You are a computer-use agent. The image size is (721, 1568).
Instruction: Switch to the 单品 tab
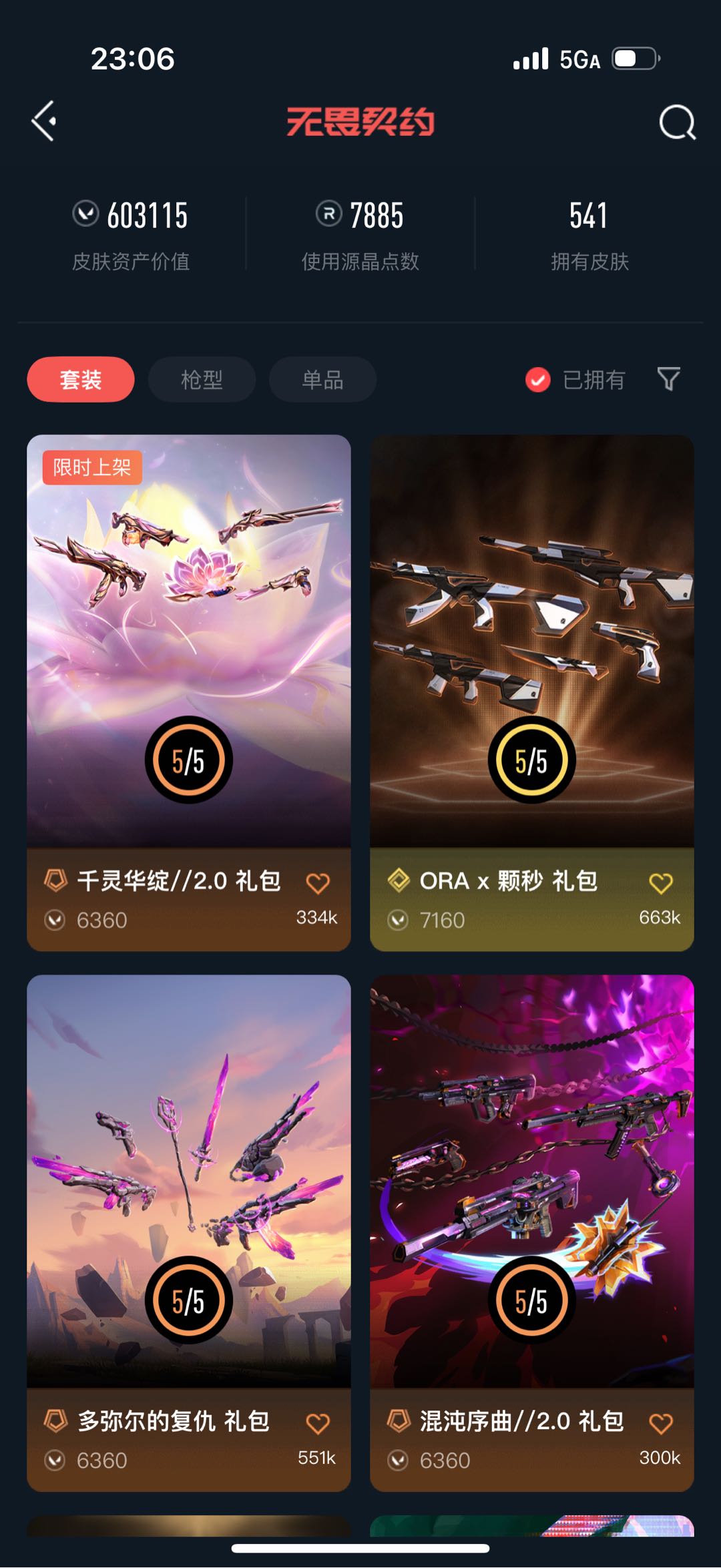tap(322, 379)
